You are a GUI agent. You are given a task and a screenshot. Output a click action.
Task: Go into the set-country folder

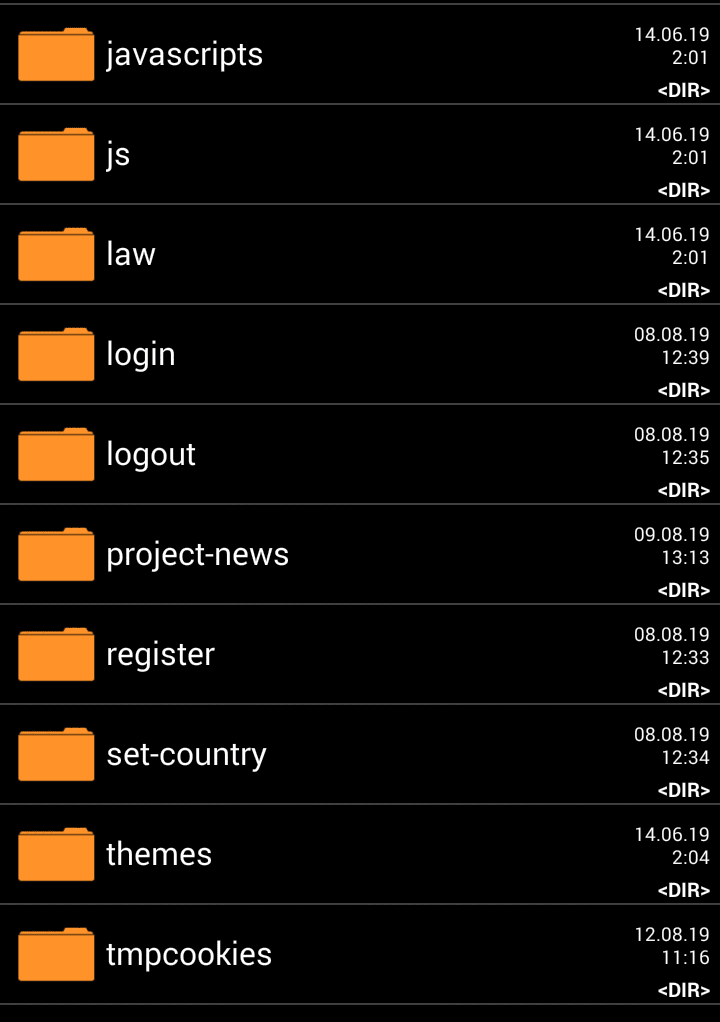pos(186,754)
